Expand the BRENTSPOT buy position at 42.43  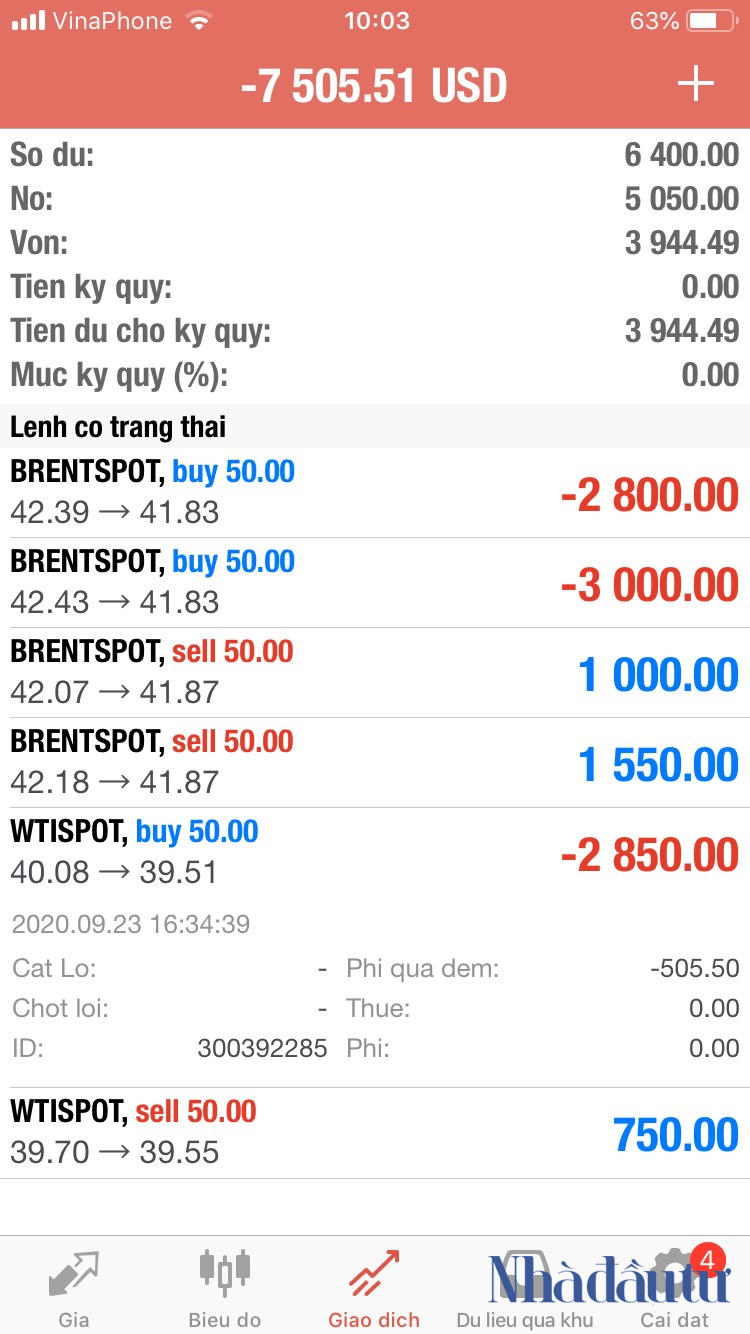(x=374, y=582)
